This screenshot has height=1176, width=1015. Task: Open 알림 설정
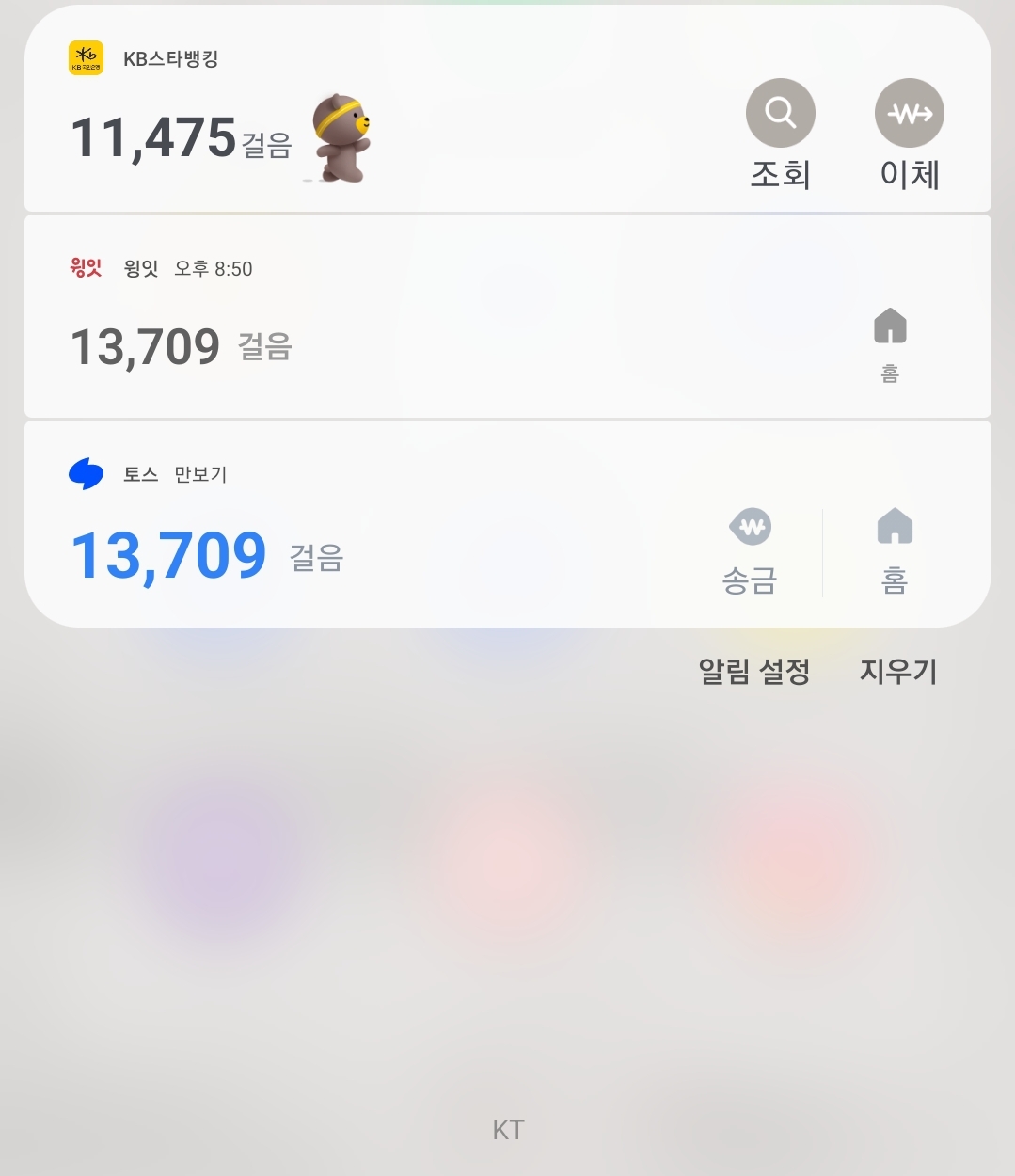(753, 672)
